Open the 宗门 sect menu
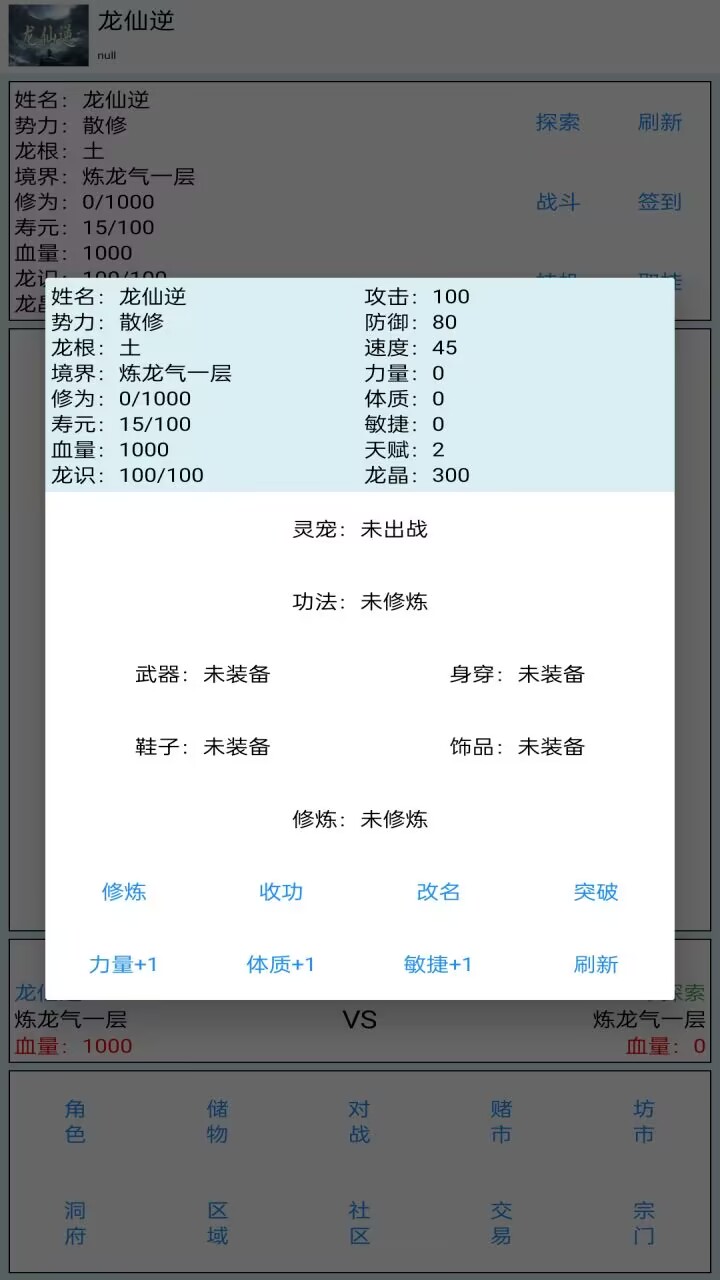 644,1224
